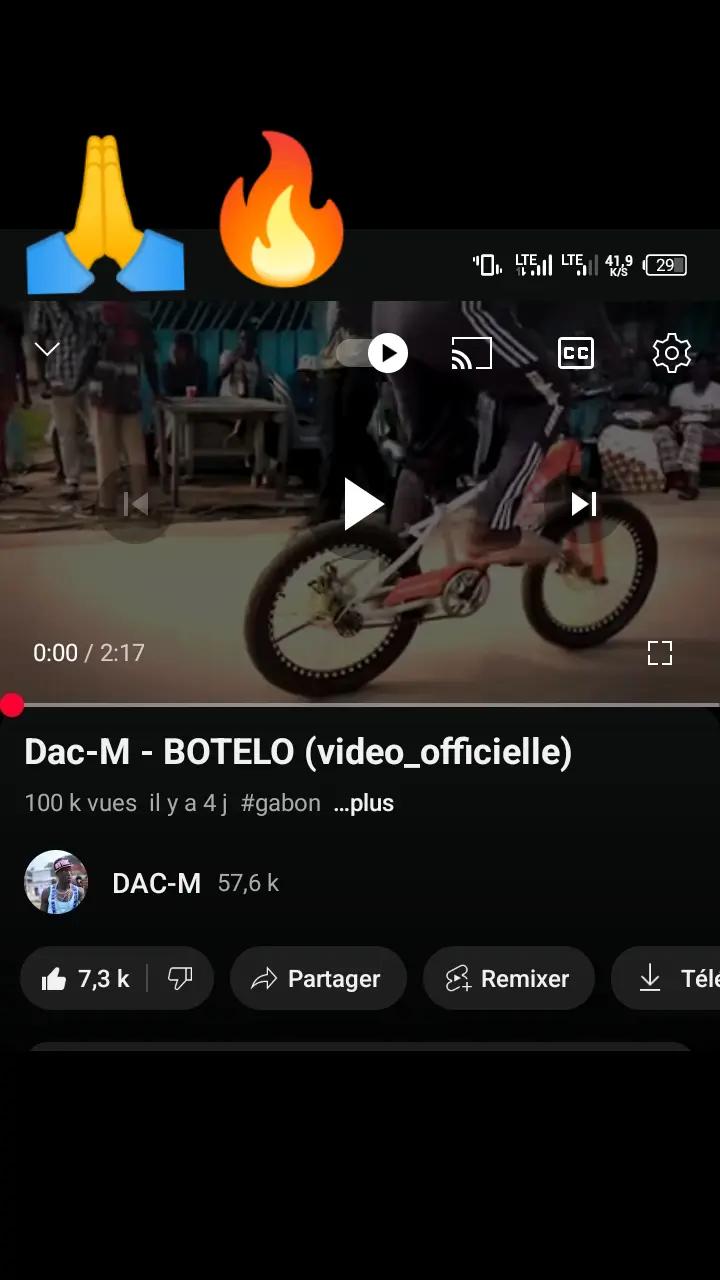Tap the Remixer button
Image resolution: width=720 pixels, height=1280 pixels.
coord(508,978)
